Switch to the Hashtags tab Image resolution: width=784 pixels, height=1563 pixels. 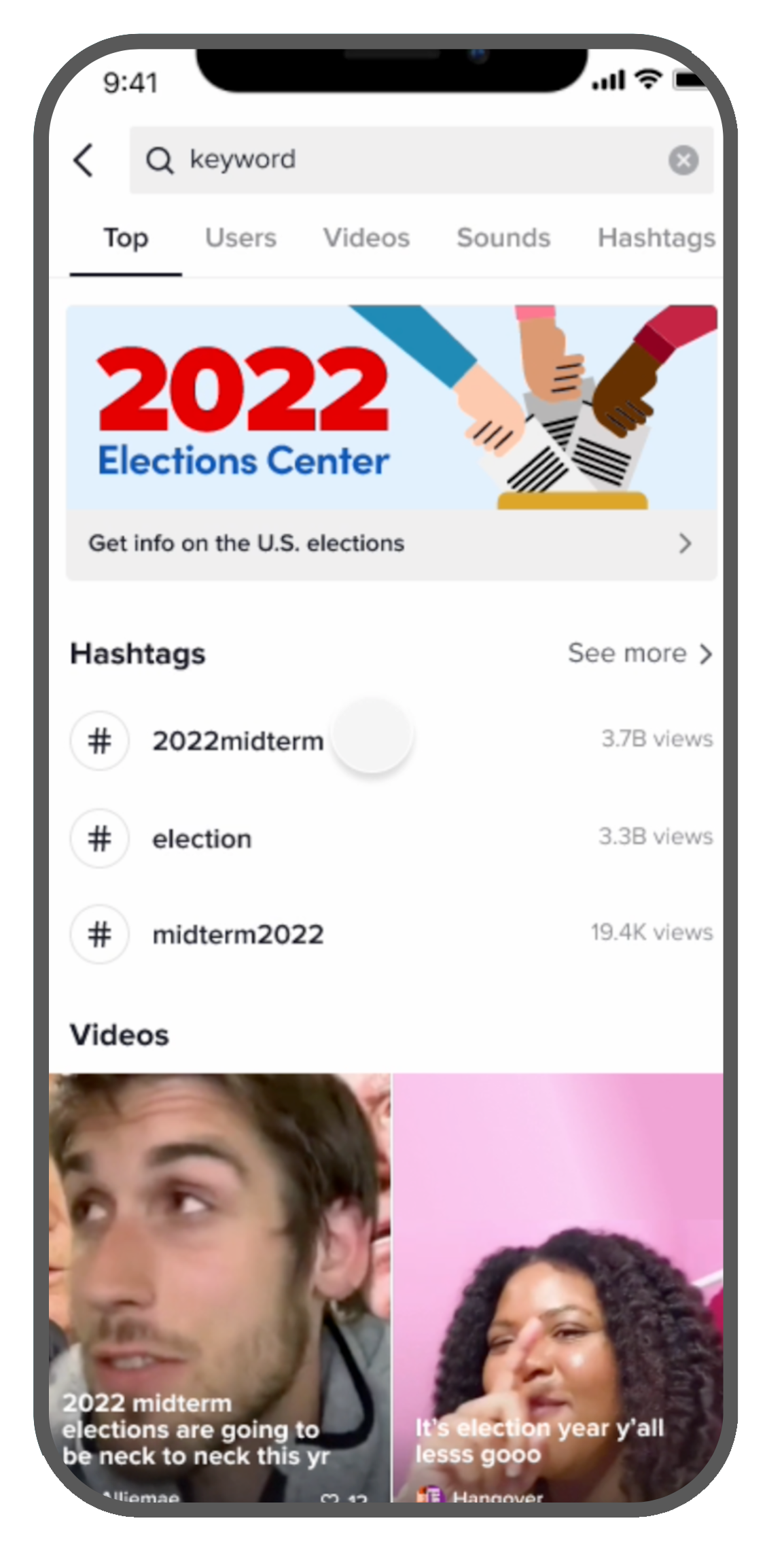(x=656, y=238)
